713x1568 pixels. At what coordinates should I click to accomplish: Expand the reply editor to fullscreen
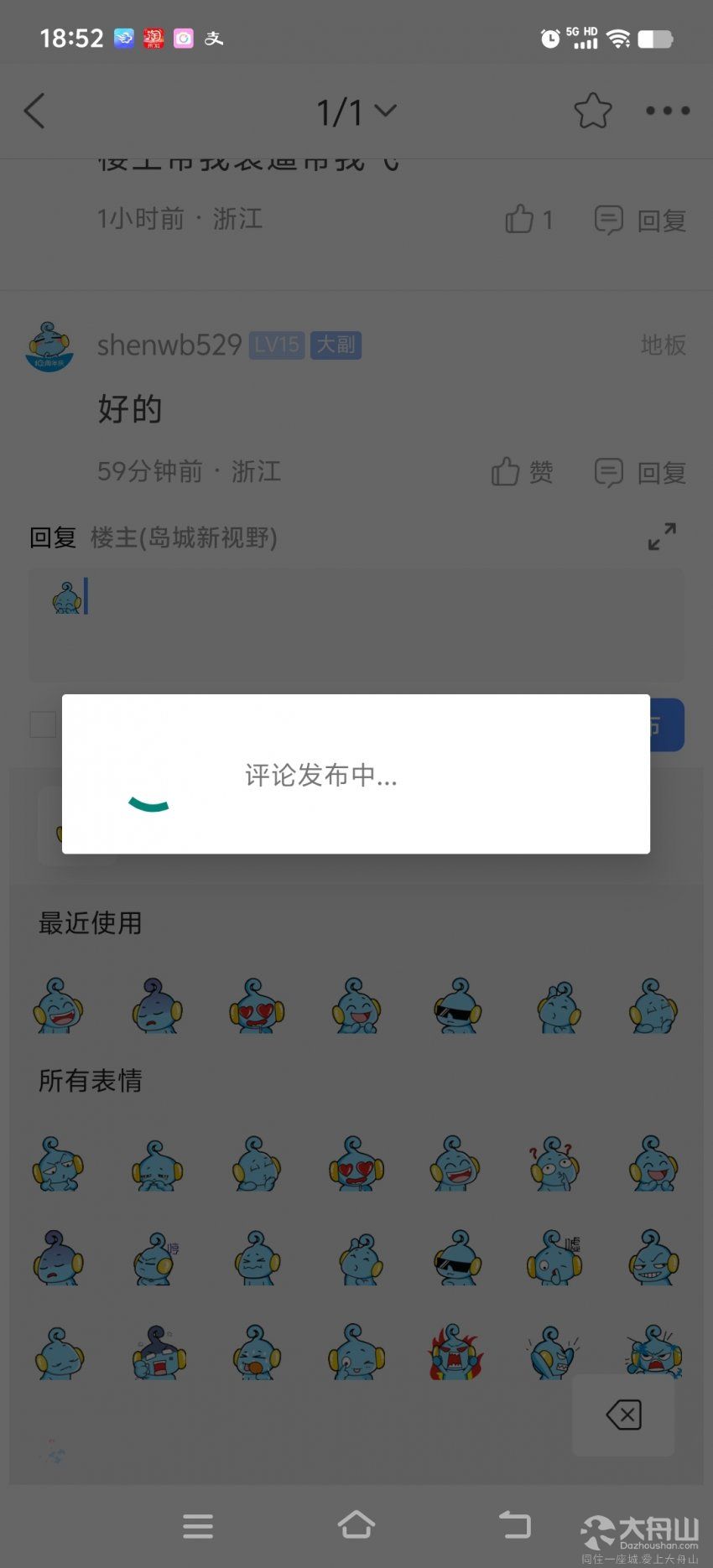(662, 537)
